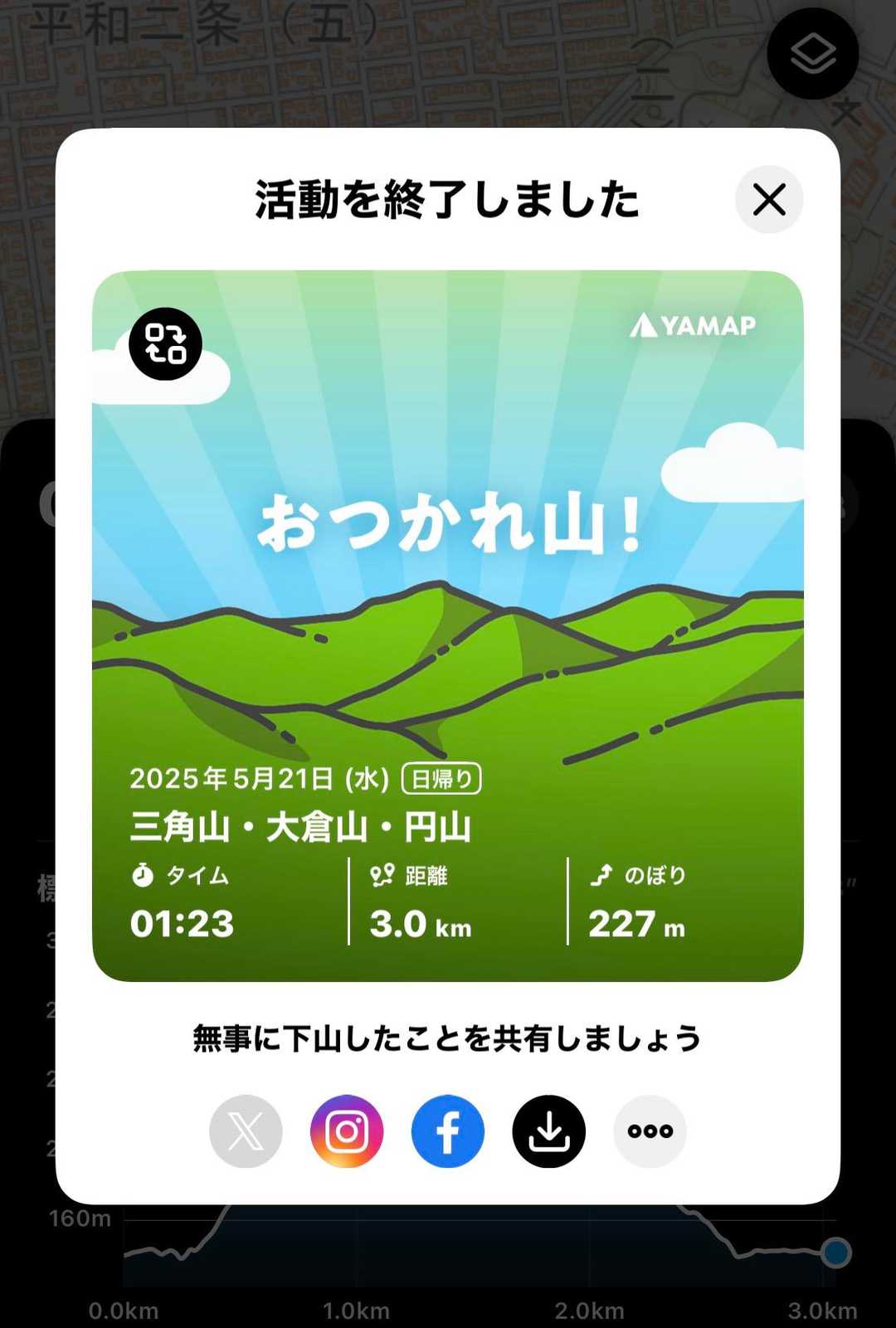Share the activity on Facebook
The width and height of the screenshot is (896, 1328).
tap(448, 1131)
